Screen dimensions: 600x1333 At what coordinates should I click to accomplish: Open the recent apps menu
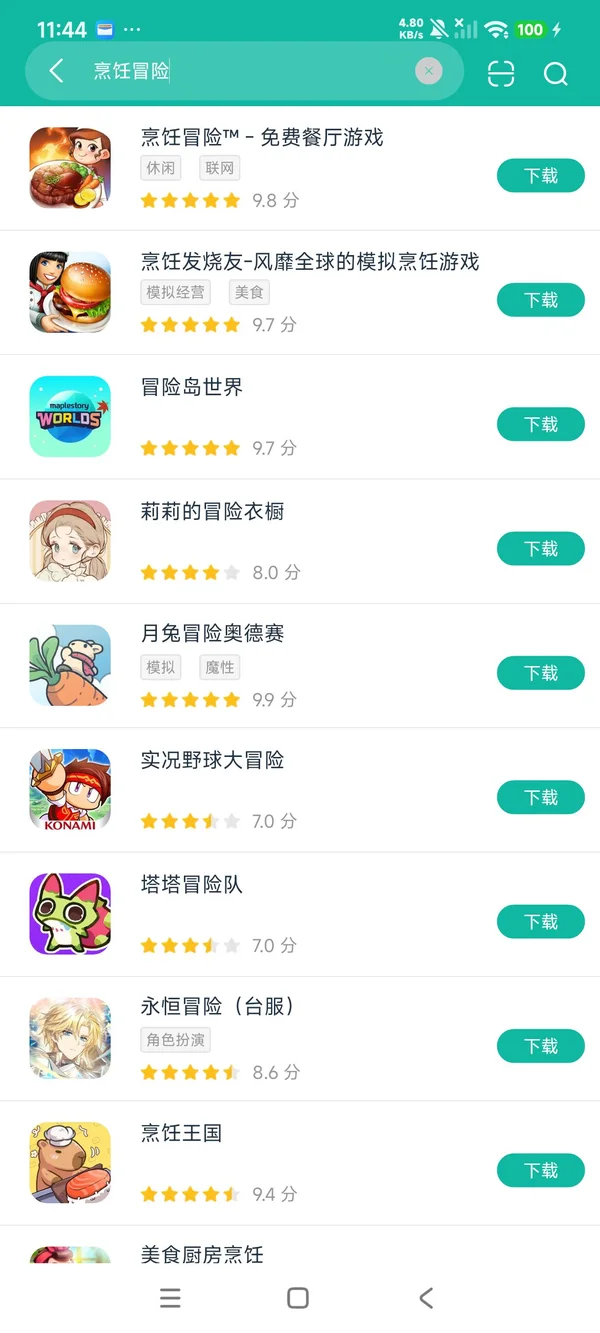coord(171,1297)
